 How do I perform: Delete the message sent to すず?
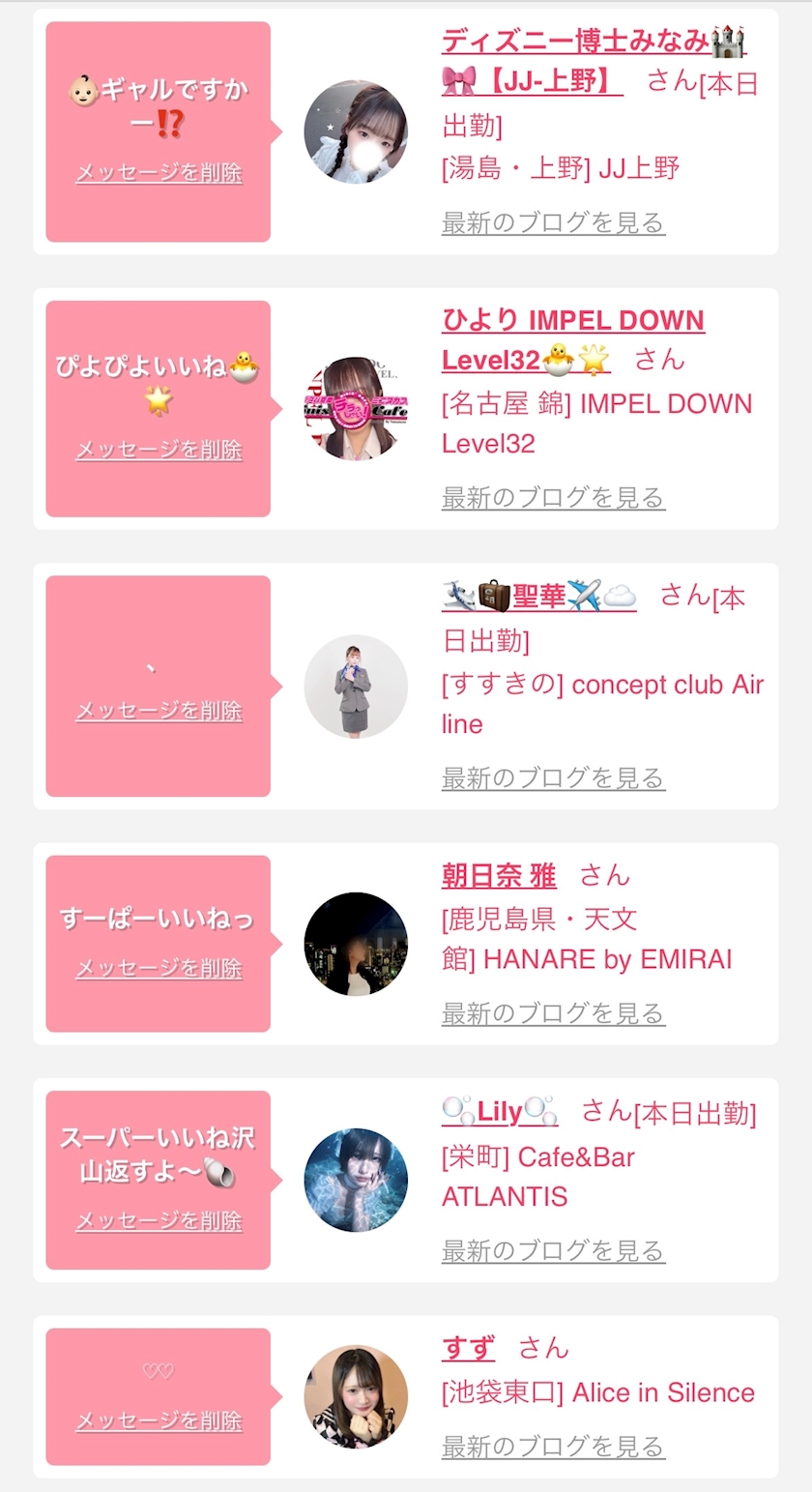[159, 1421]
